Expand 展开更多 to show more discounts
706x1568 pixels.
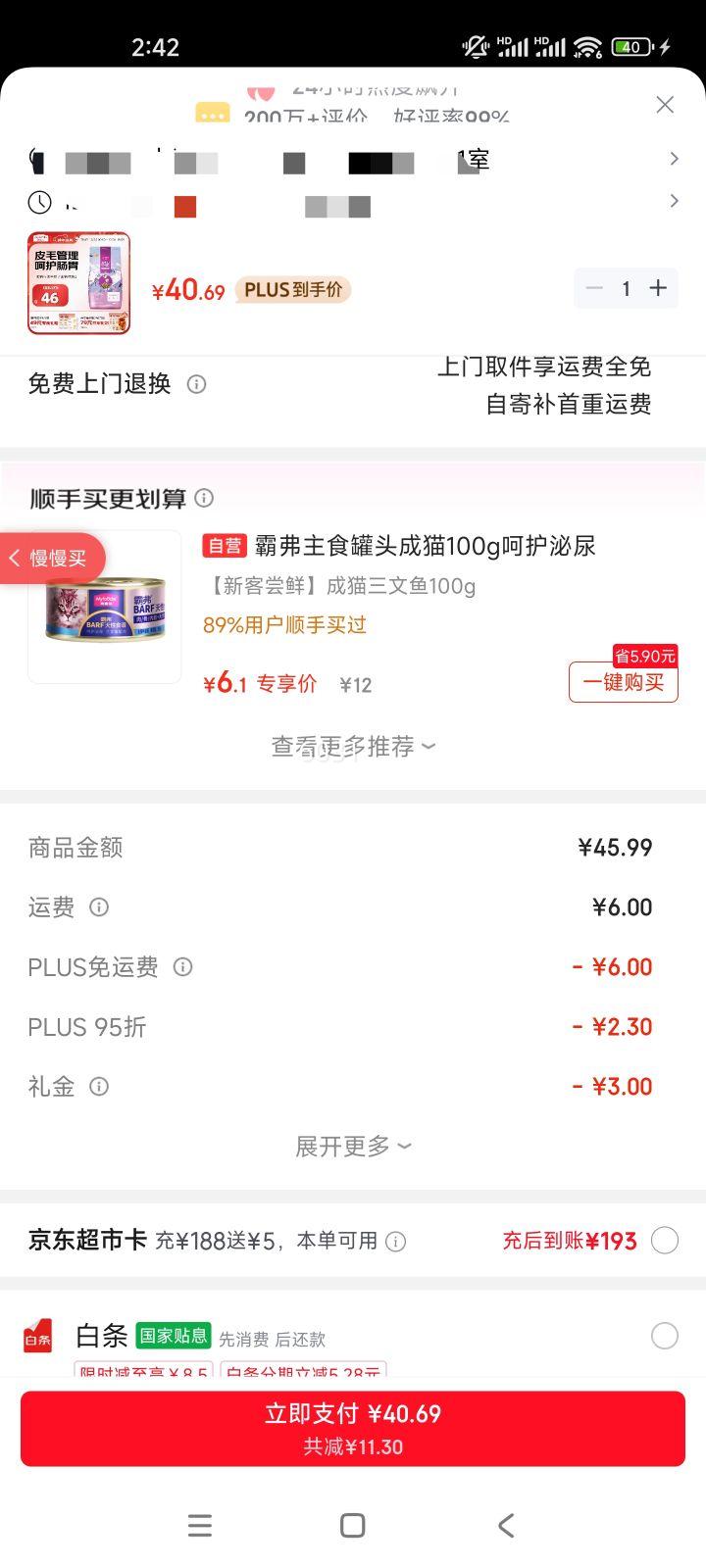pos(353,1145)
